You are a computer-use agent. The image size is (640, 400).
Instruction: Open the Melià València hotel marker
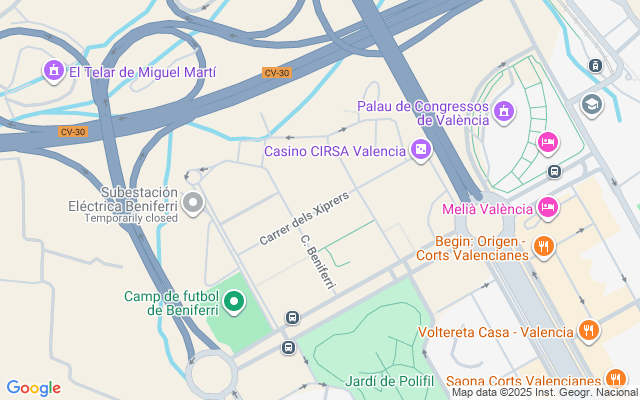point(547,208)
